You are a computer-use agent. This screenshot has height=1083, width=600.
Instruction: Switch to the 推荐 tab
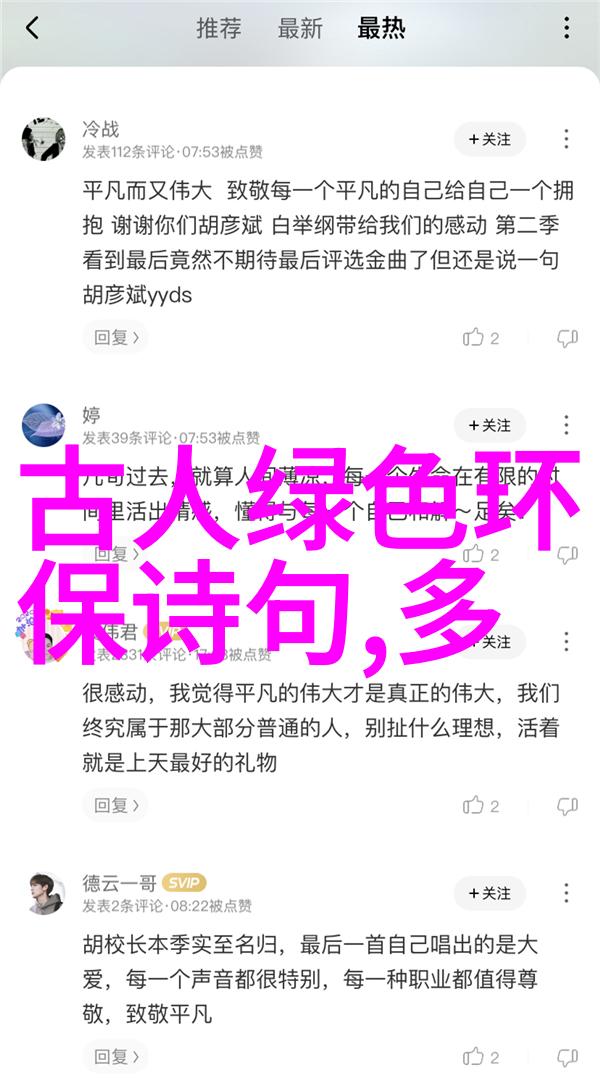pos(219,28)
